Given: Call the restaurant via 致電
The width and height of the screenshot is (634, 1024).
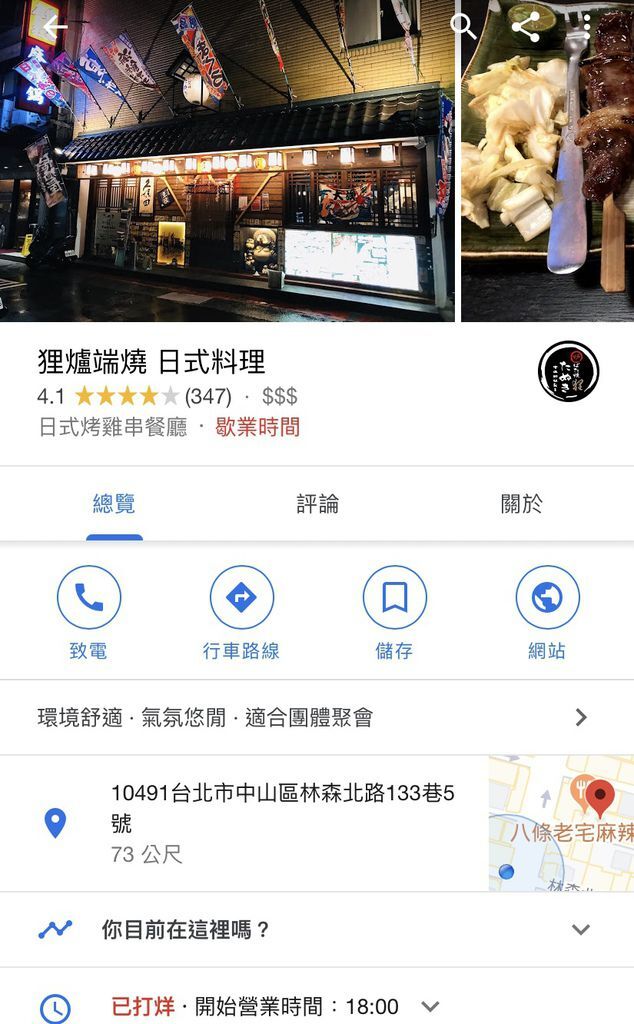Looking at the screenshot, I should tap(89, 613).
